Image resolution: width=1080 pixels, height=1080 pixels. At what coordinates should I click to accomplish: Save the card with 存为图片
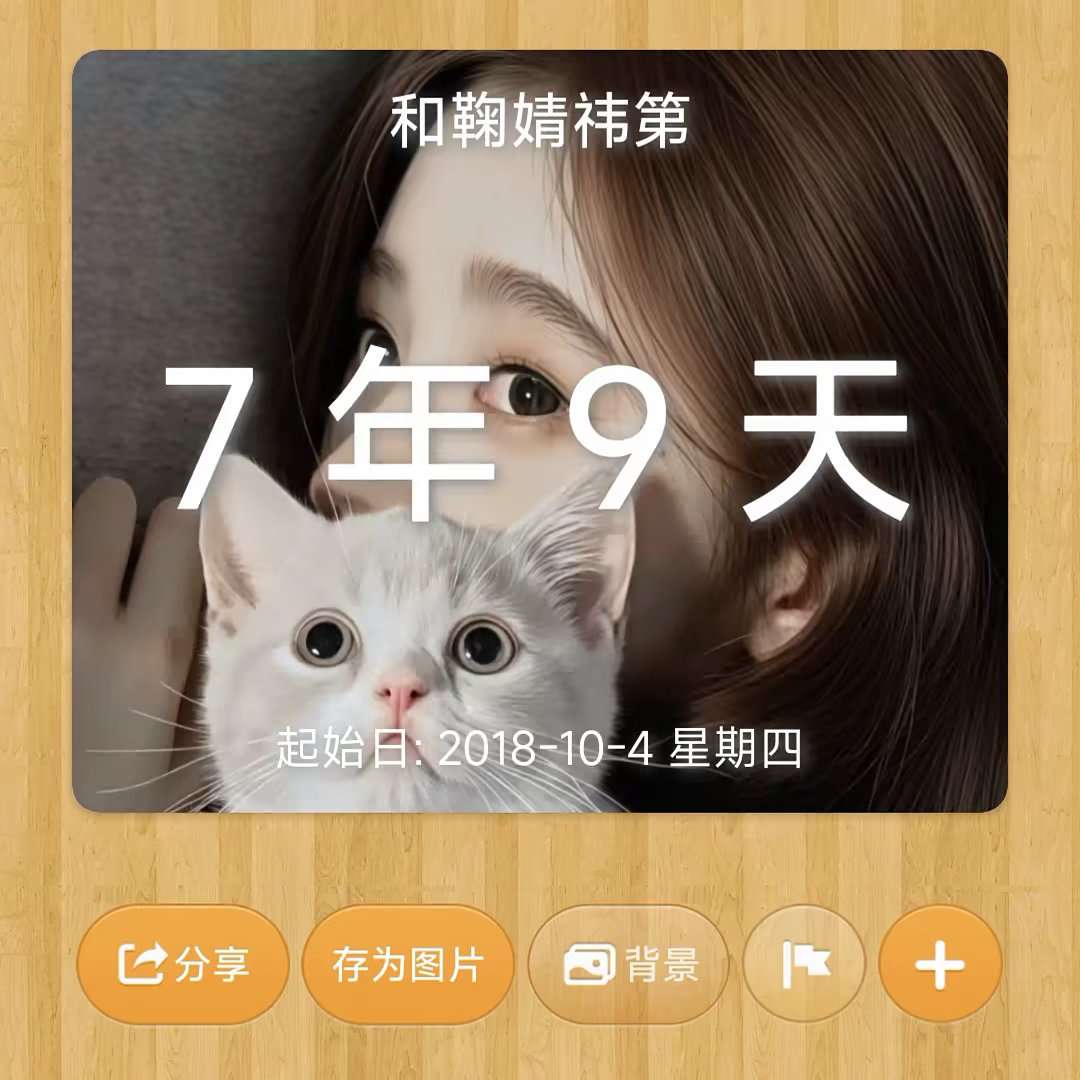(x=408, y=965)
